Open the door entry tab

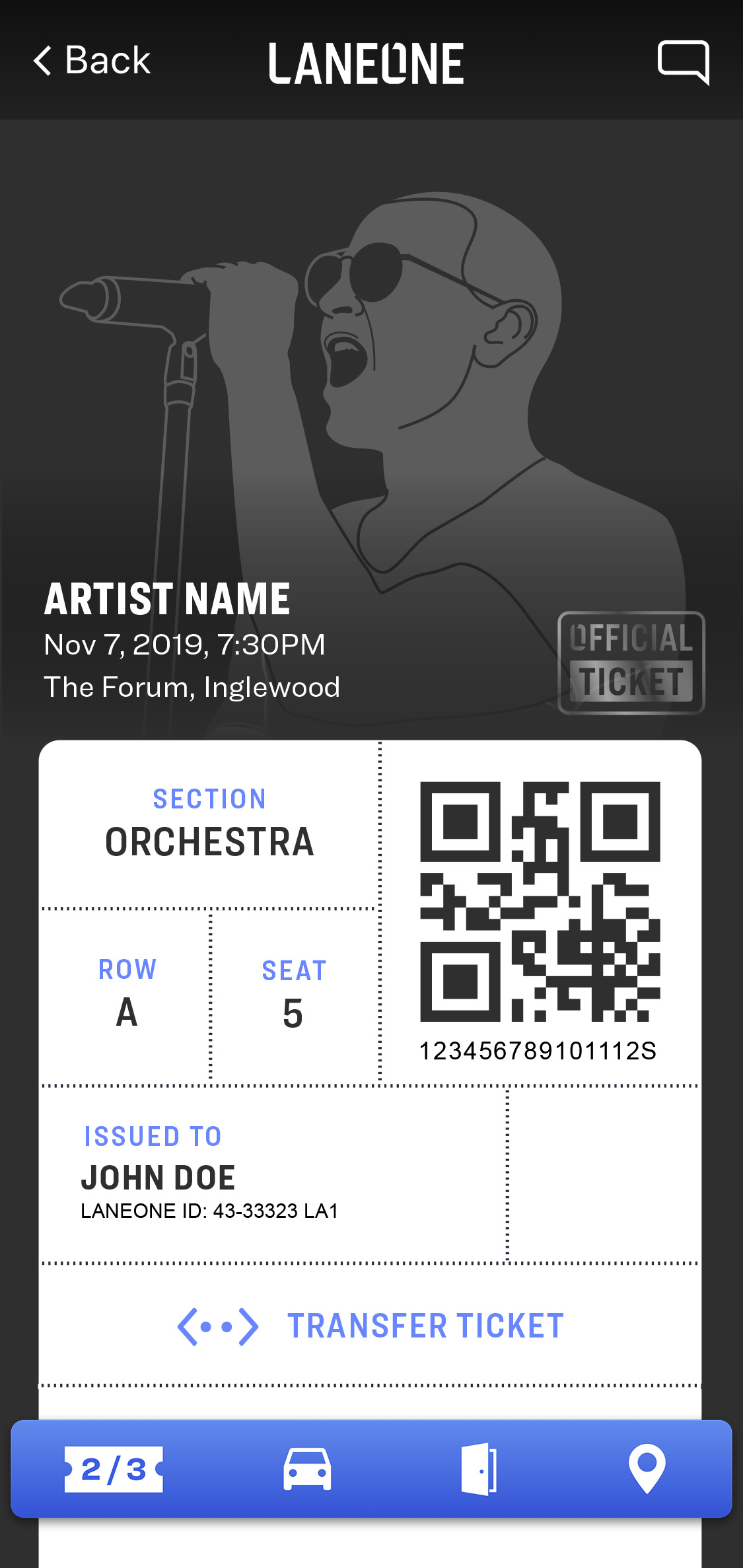pyautogui.click(x=479, y=1470)
